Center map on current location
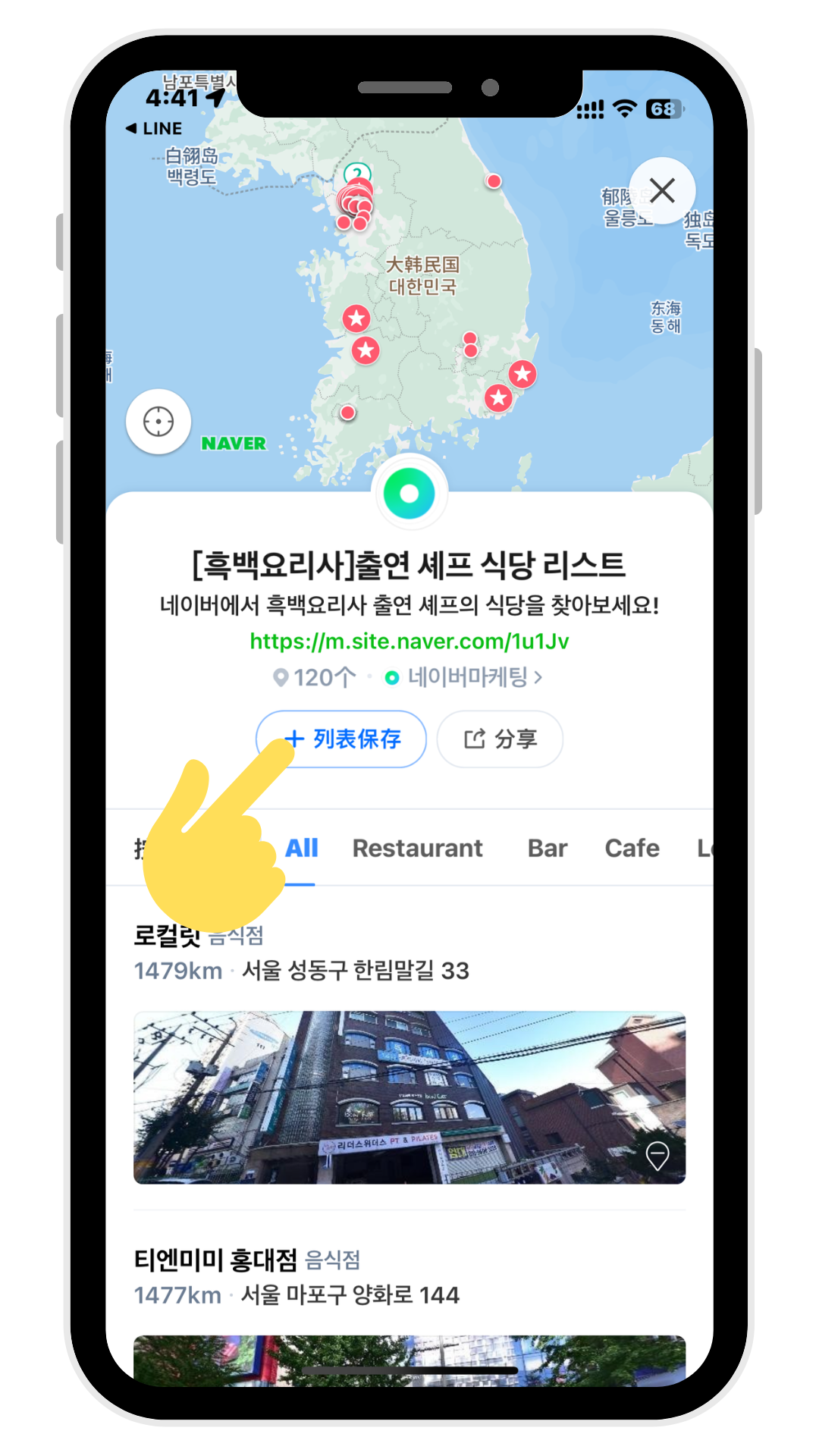 point(158,422)
